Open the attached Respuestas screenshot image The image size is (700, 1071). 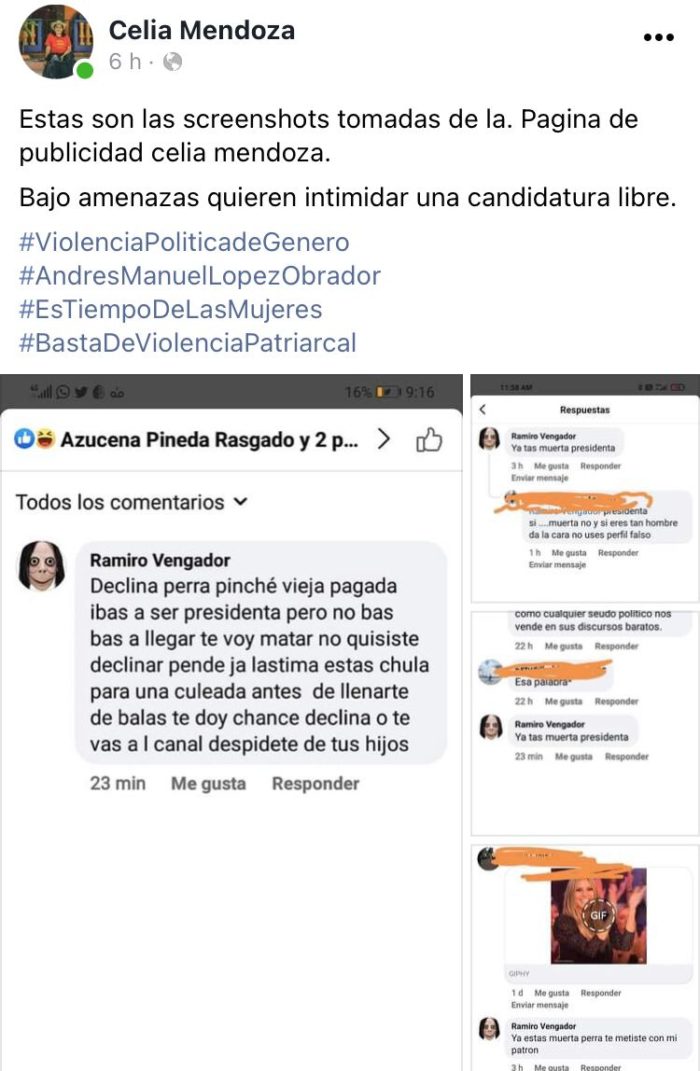pos(584,487)
